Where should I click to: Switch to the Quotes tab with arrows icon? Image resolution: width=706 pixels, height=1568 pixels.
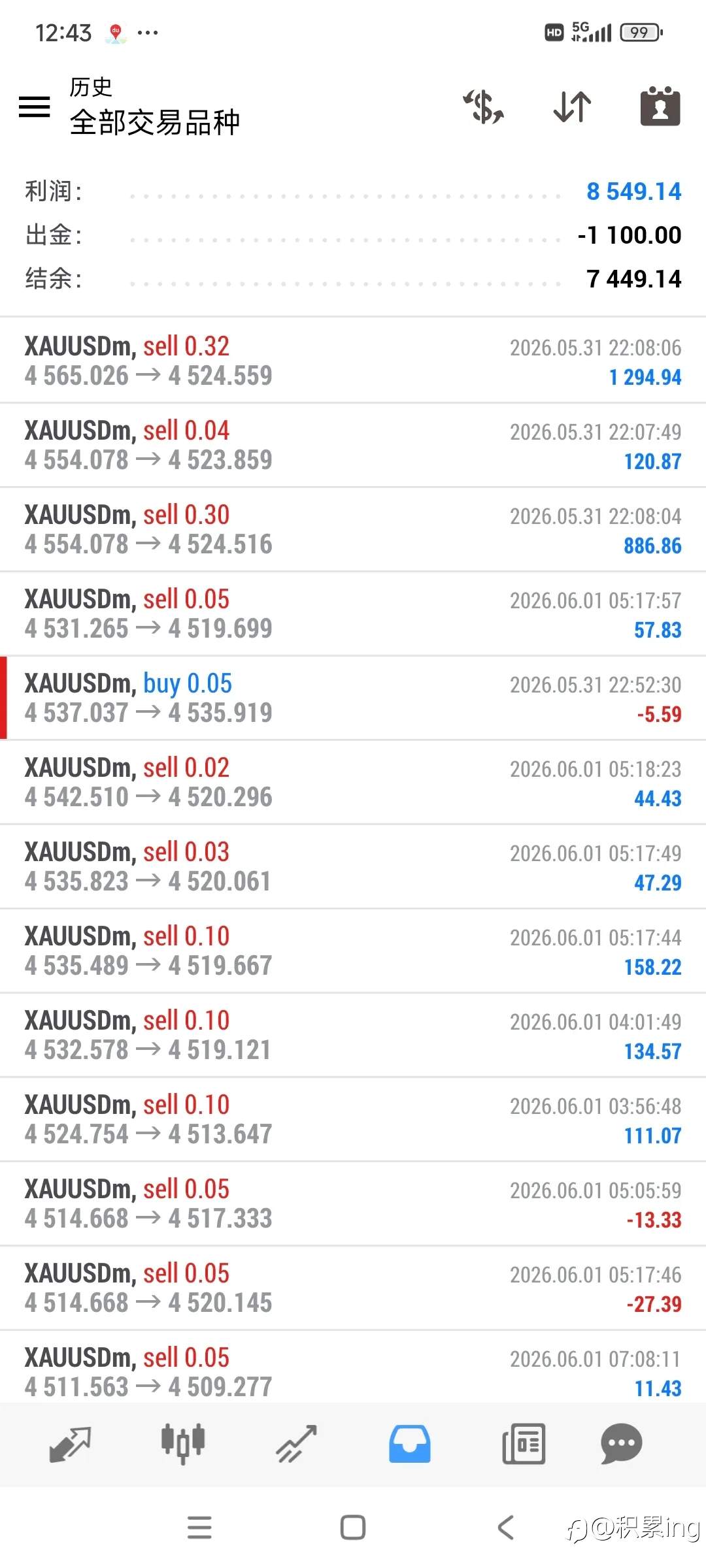(70, 1444)
